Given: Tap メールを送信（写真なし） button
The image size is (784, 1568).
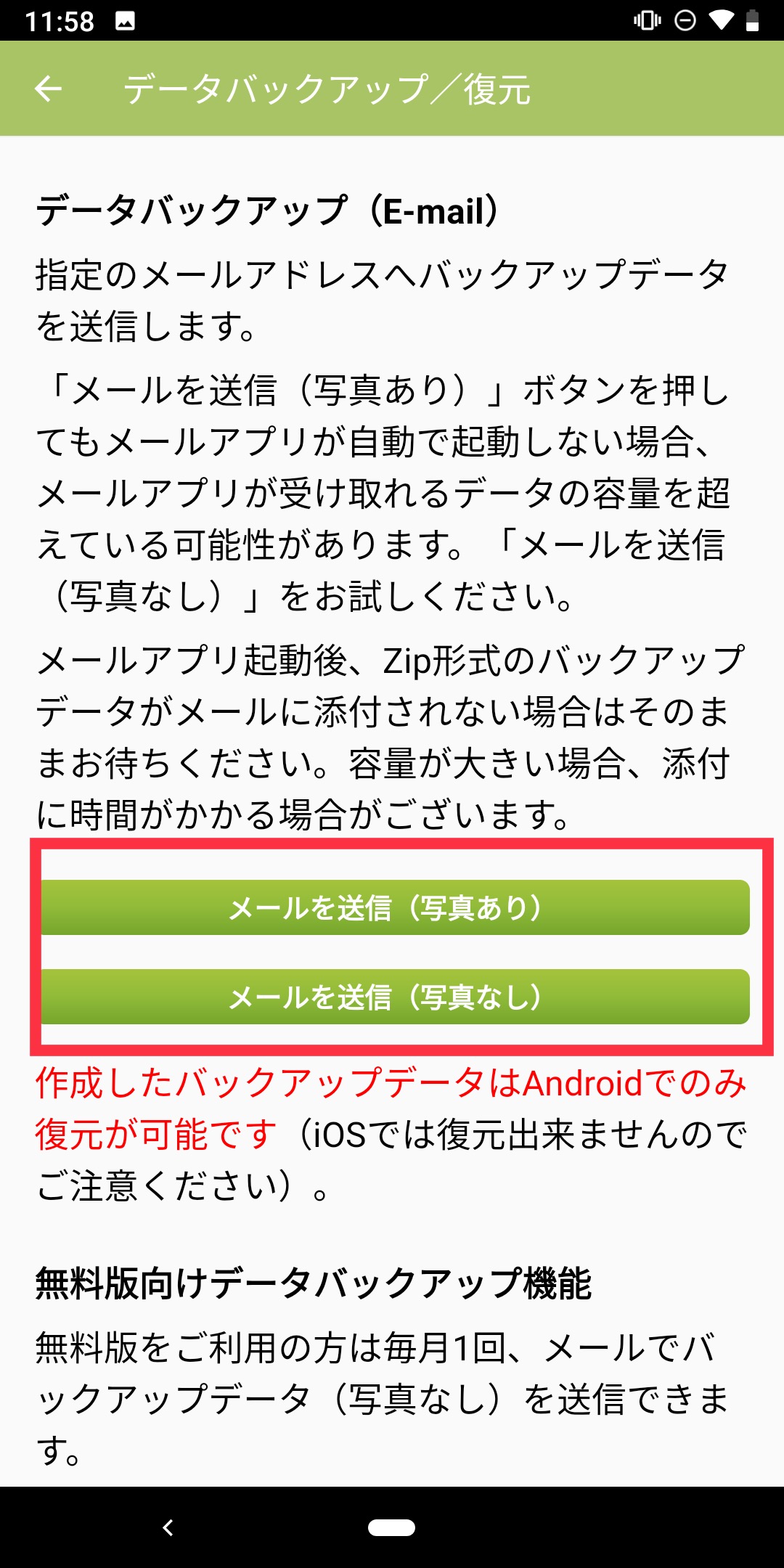Looking at the screenshot, I should click(395, 997).
